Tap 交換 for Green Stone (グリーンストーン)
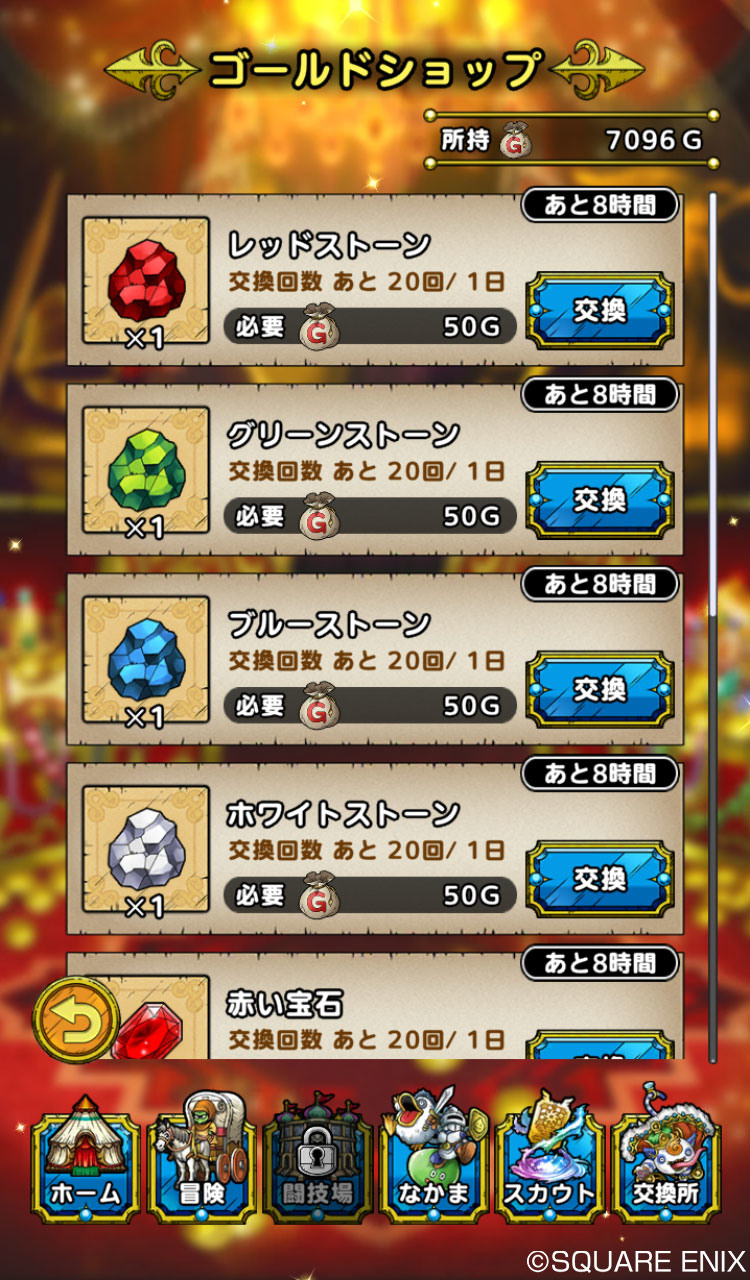 (600, 500)
